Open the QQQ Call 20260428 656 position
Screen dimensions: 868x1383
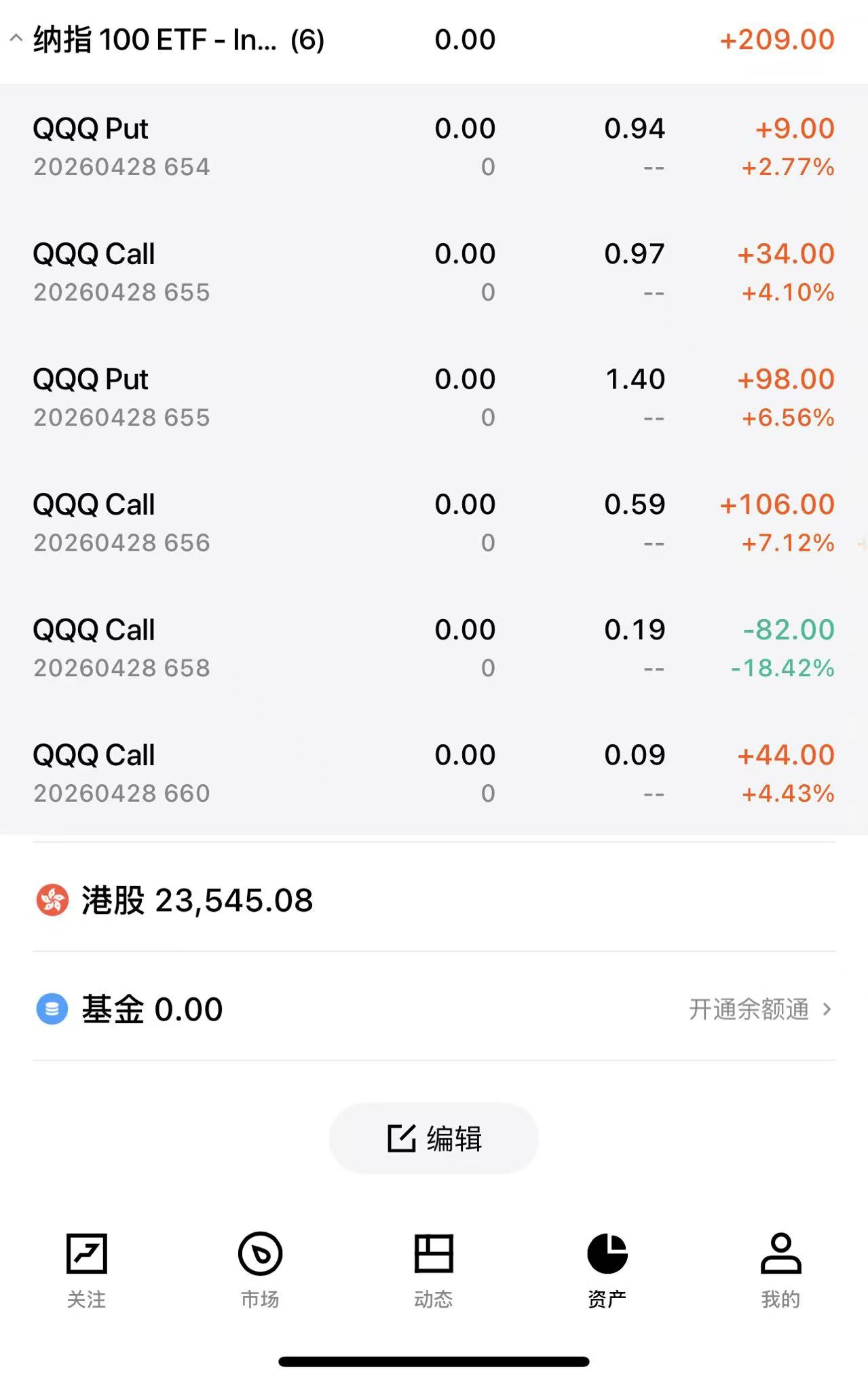tap(122, 523)
